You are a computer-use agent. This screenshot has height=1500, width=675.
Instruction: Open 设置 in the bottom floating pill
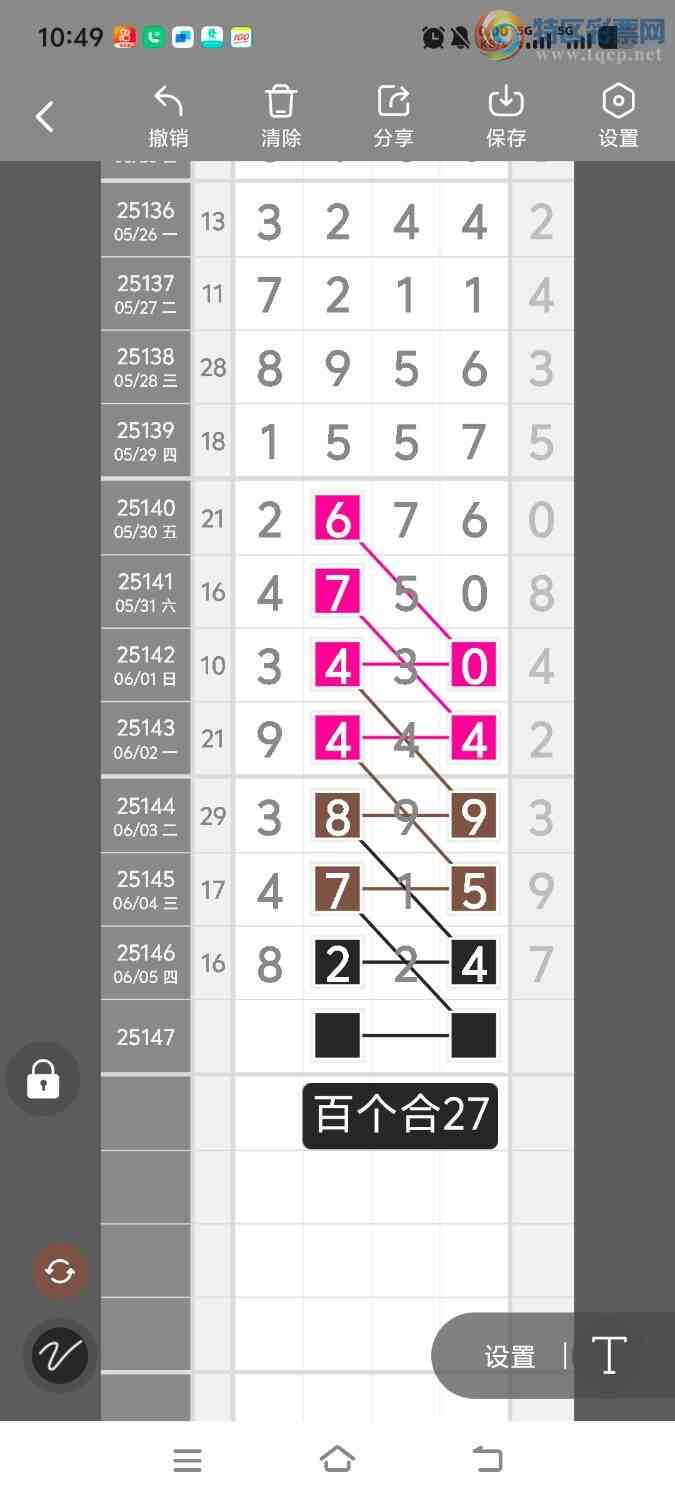(x=510, y=1357)
